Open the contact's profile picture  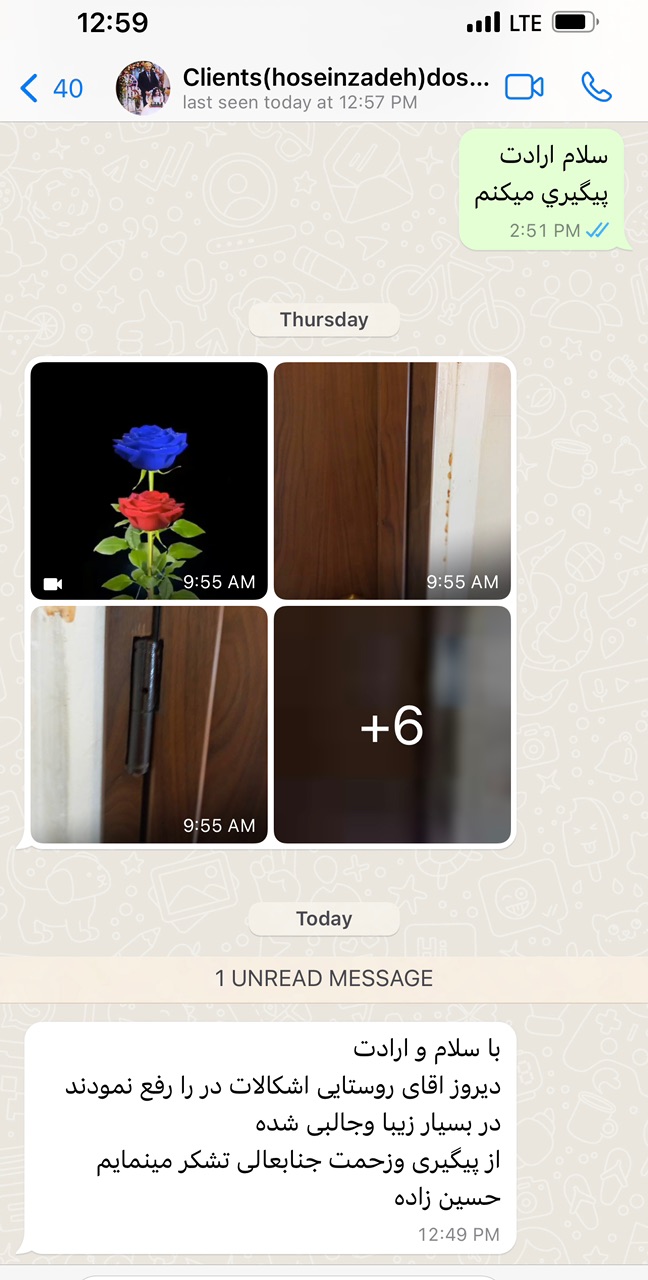tap(143, 88)
